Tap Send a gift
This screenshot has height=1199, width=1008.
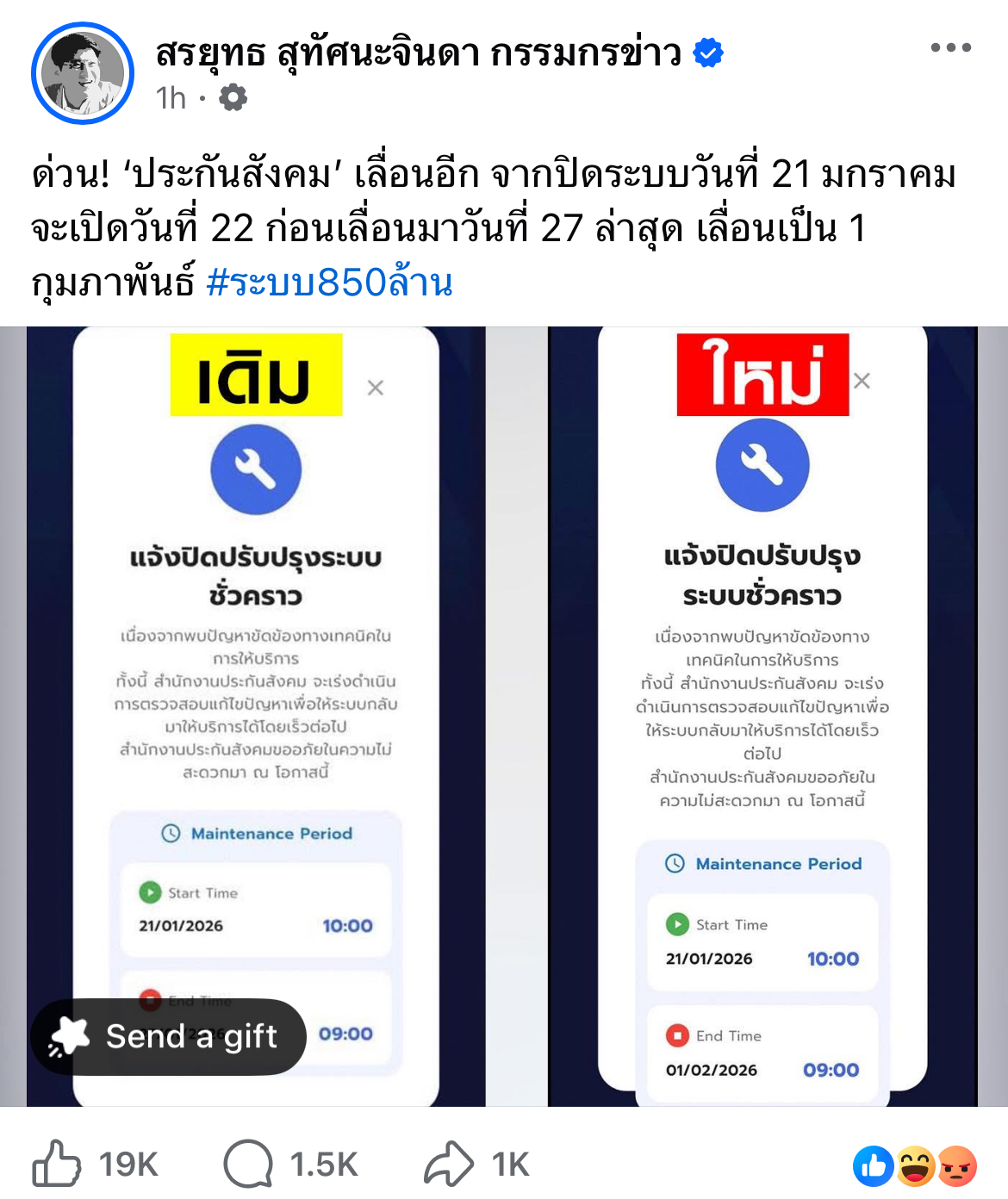(169, 1036)
